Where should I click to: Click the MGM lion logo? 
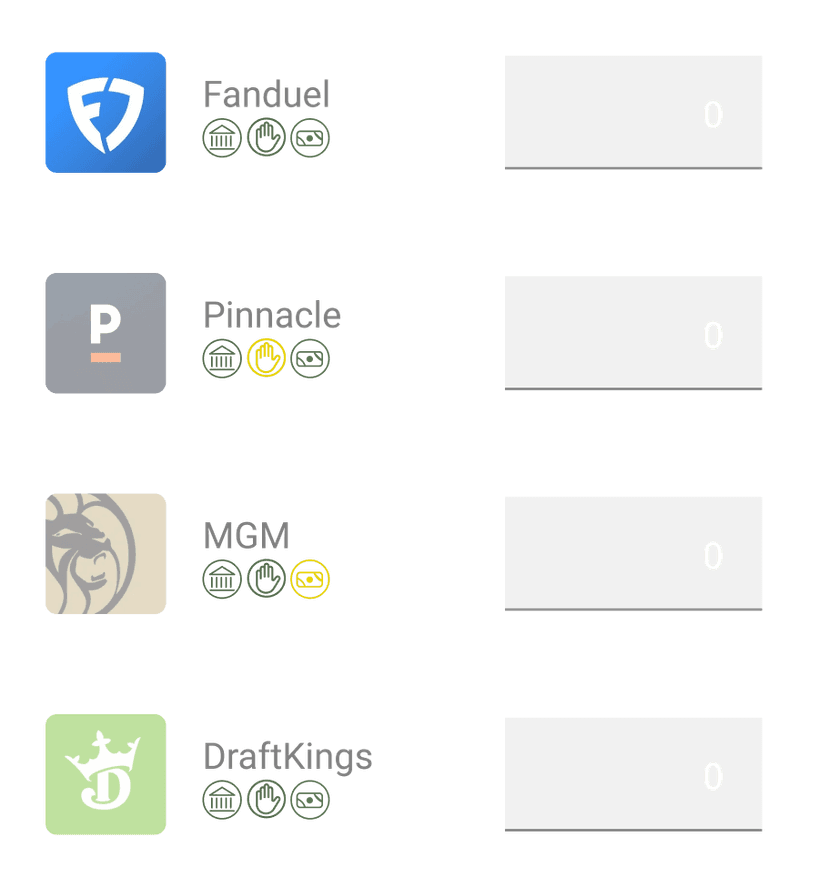(x=105, y=553)
